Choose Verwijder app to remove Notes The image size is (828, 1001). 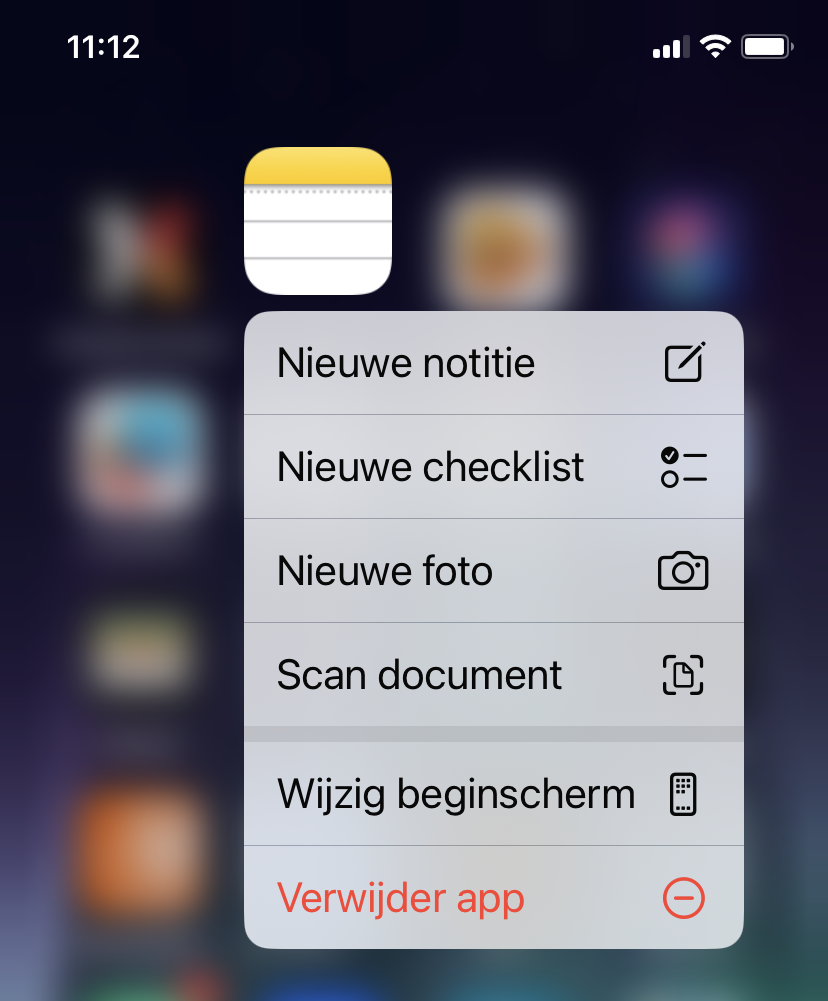pos(493,898)
